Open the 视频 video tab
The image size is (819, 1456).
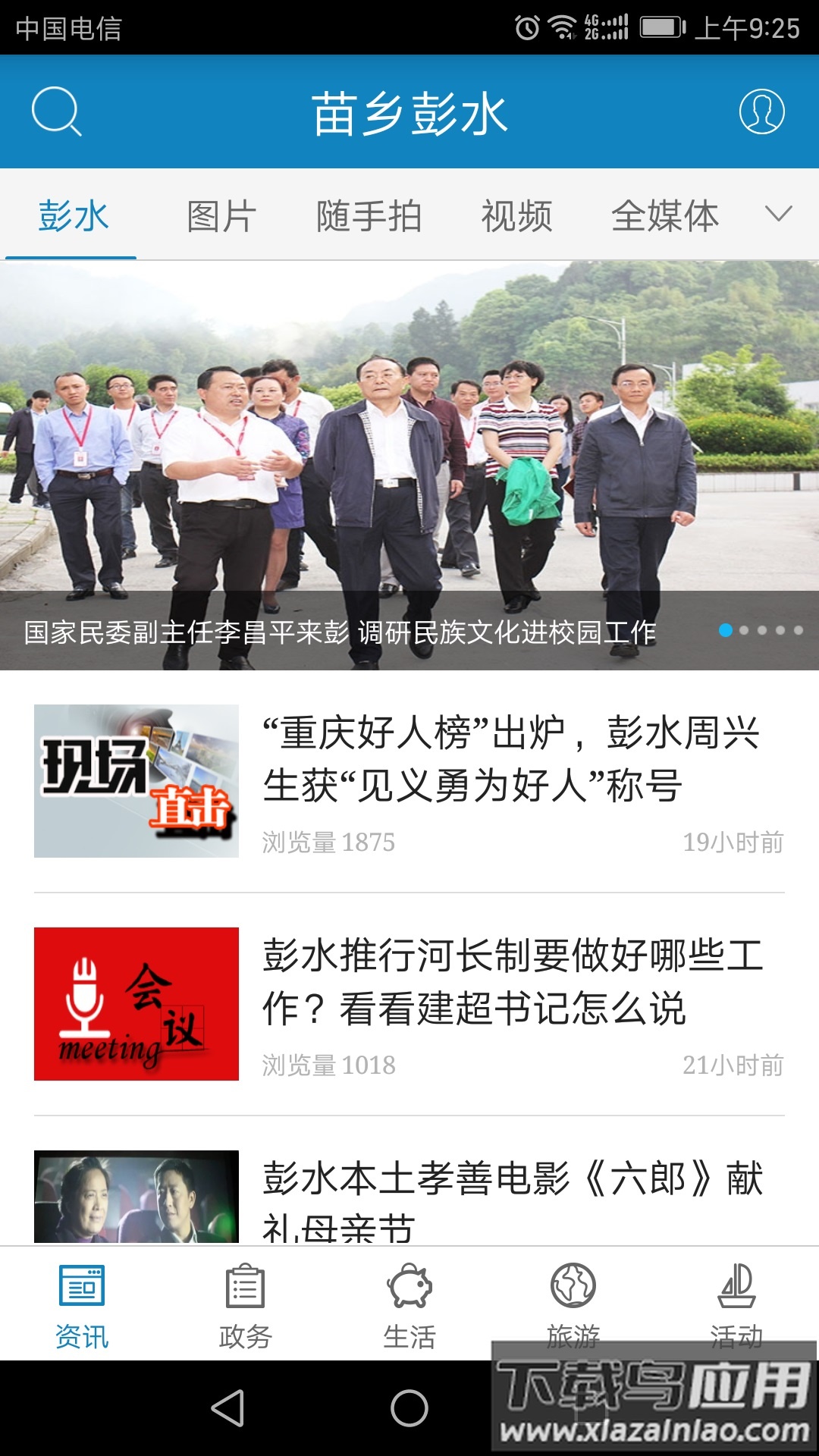pyautogui.click(x=518, y=216)
